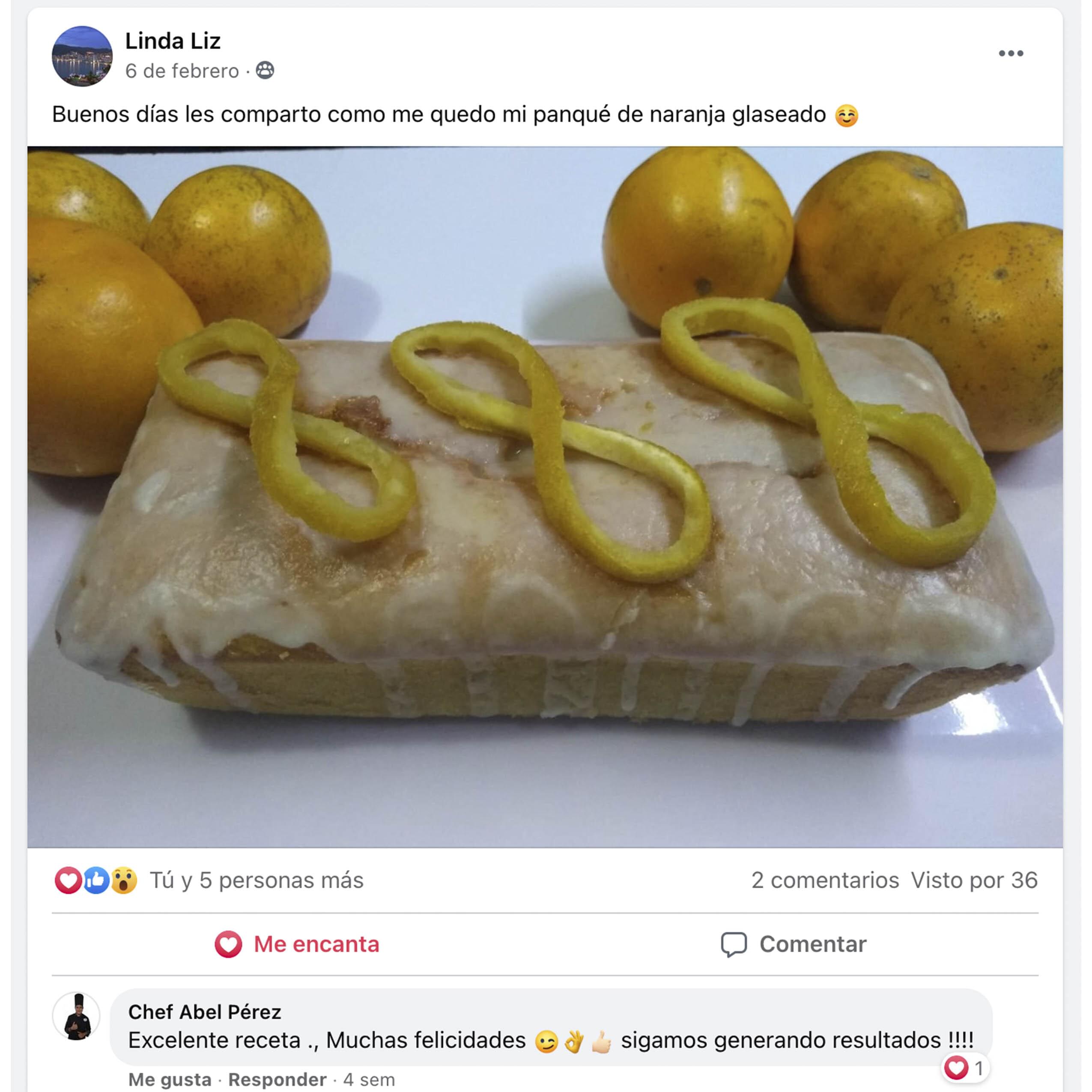Viewport: 1092px width, 1092px height.
Task: View the heart reaction on Chef Abel's comment
Action: coord(964,1068)
